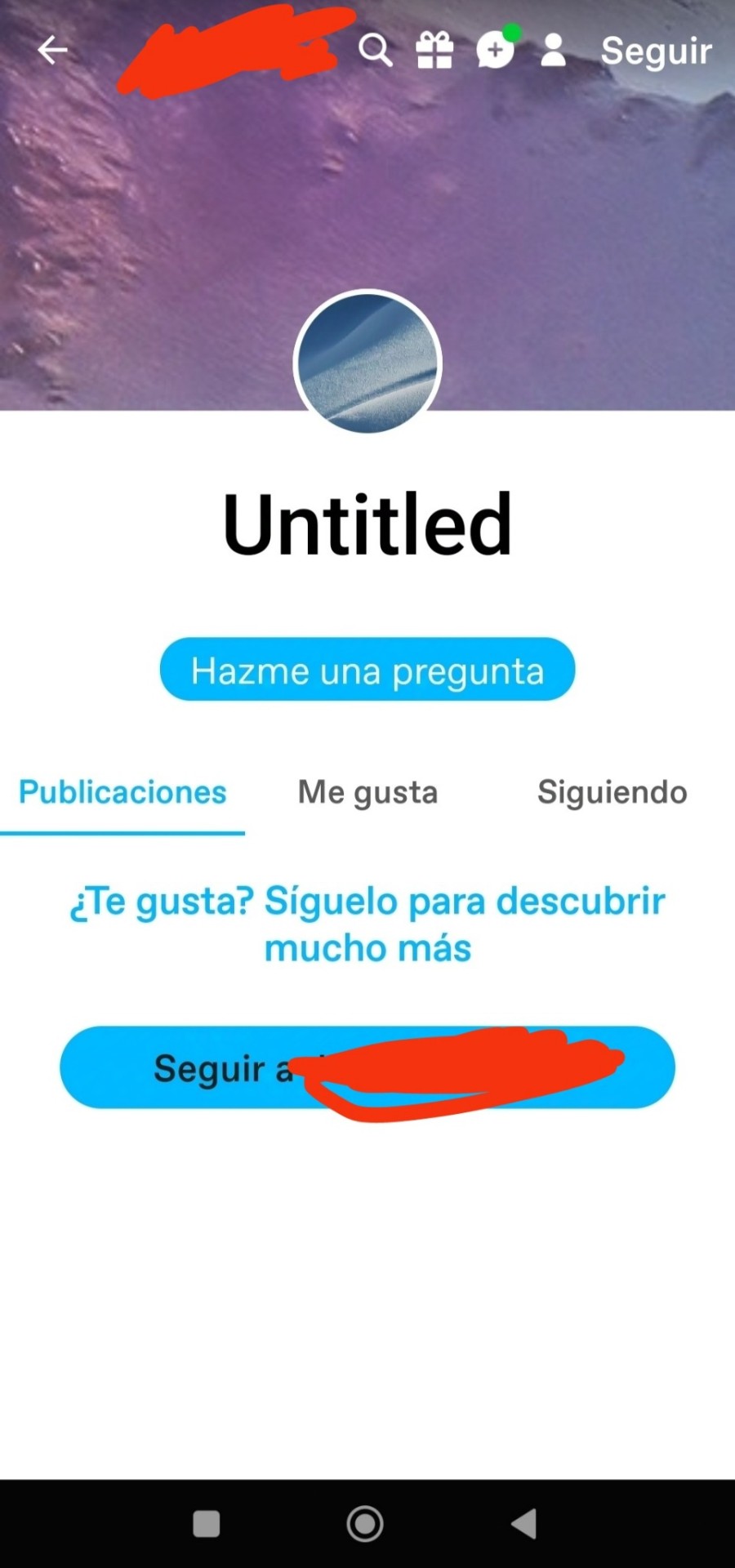Viewport: 735px width, 1568px height.
Task: Open the blog's avatar picture
Action: coord(367,363)
